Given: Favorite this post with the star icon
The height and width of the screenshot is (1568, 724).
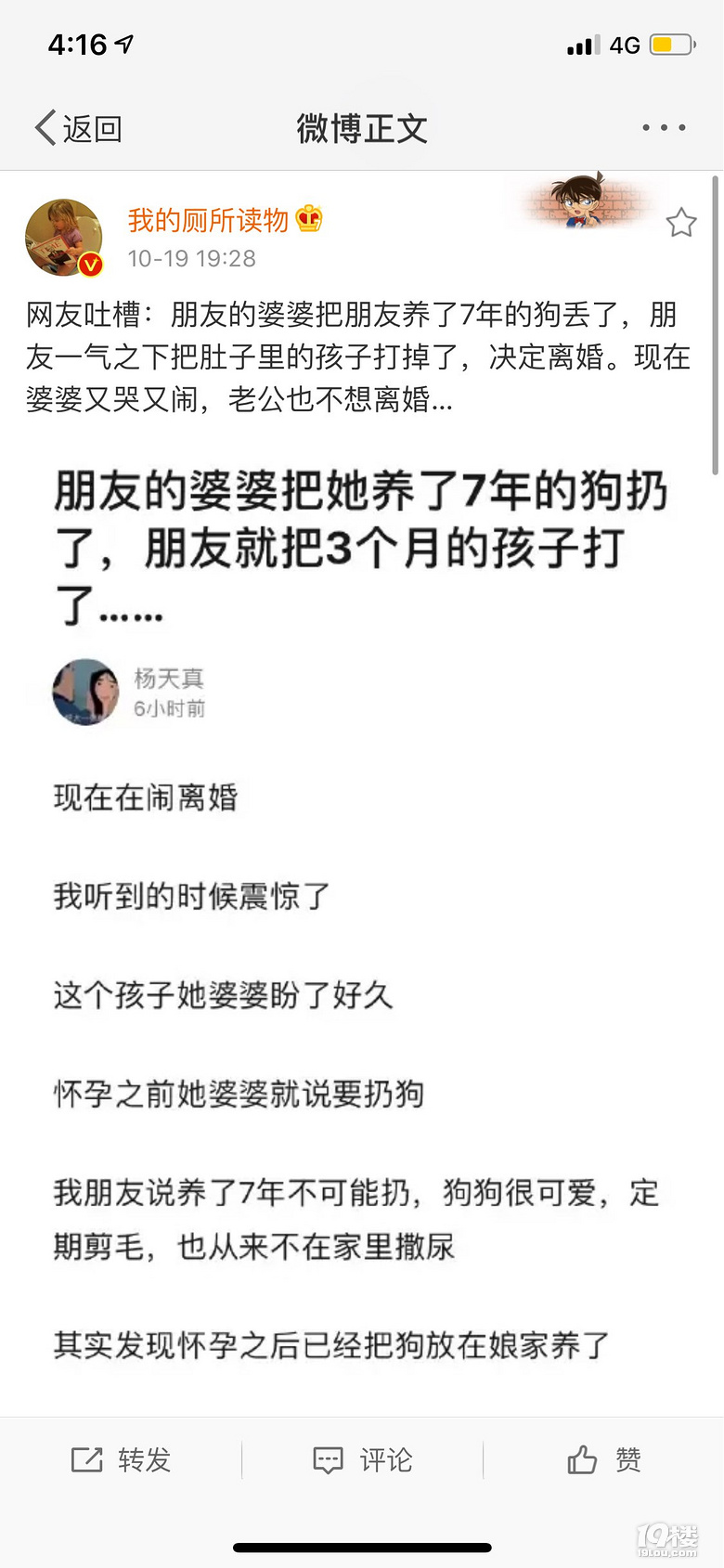Looking at the screenshot, I should [681, 222].
